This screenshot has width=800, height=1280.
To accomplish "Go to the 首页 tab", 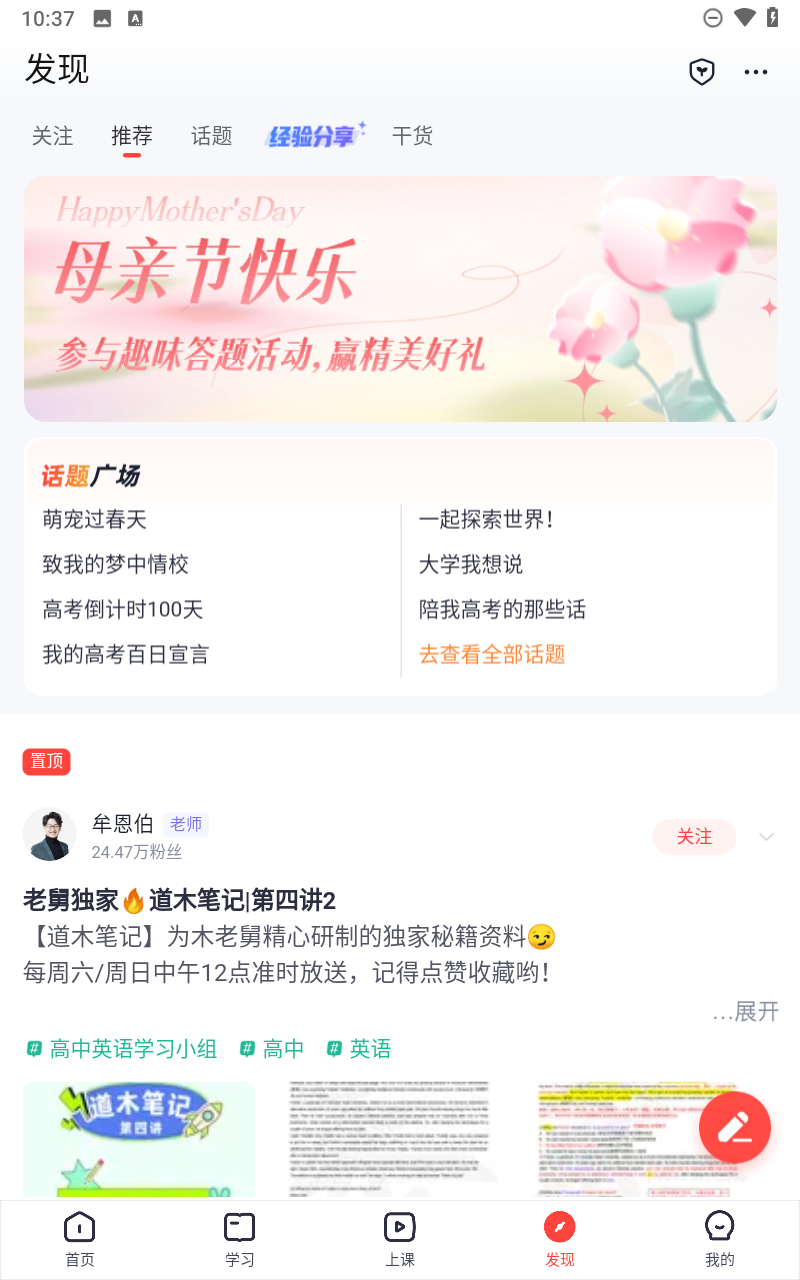I will click(80, 1239).
